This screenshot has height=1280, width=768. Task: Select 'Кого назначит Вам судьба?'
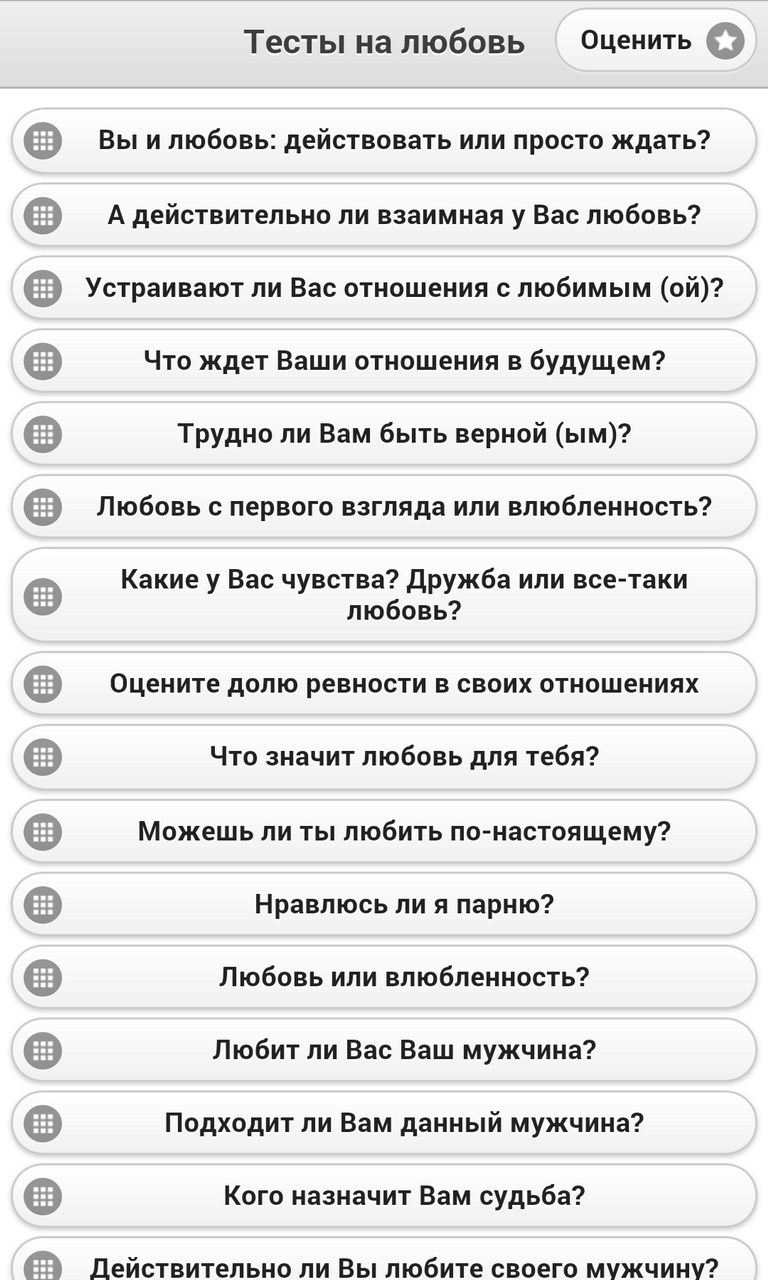click(x=384, y=1195)
